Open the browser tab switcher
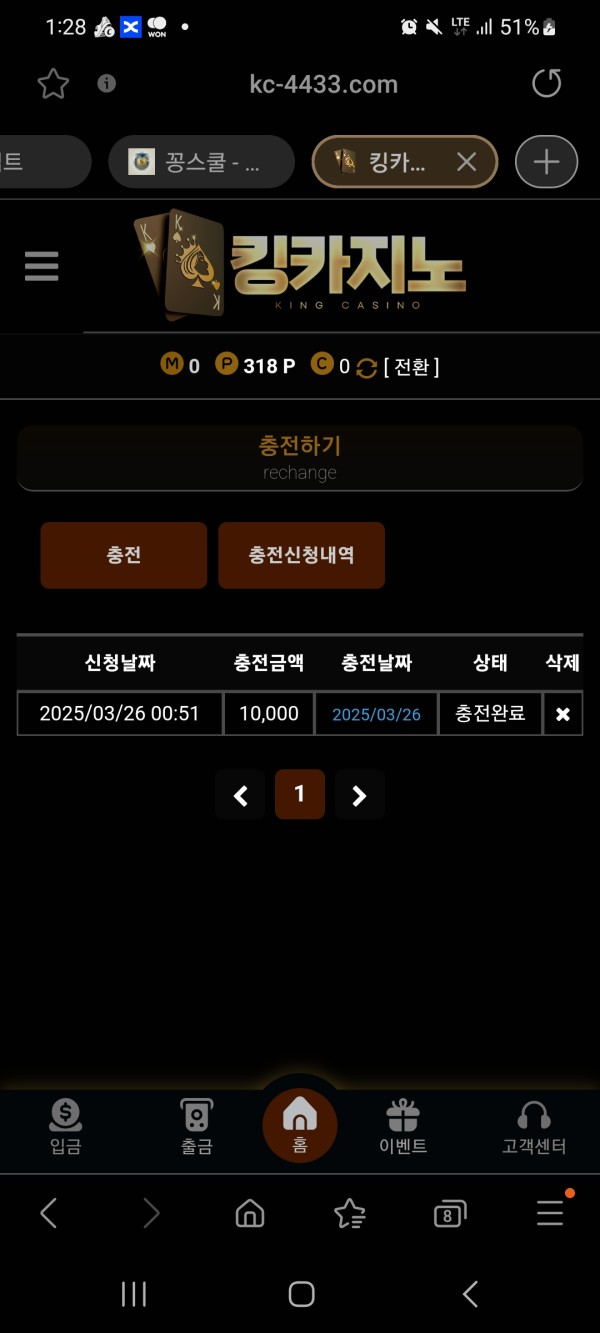This screenshot has width=600, height=1333. click(450, 1214)
